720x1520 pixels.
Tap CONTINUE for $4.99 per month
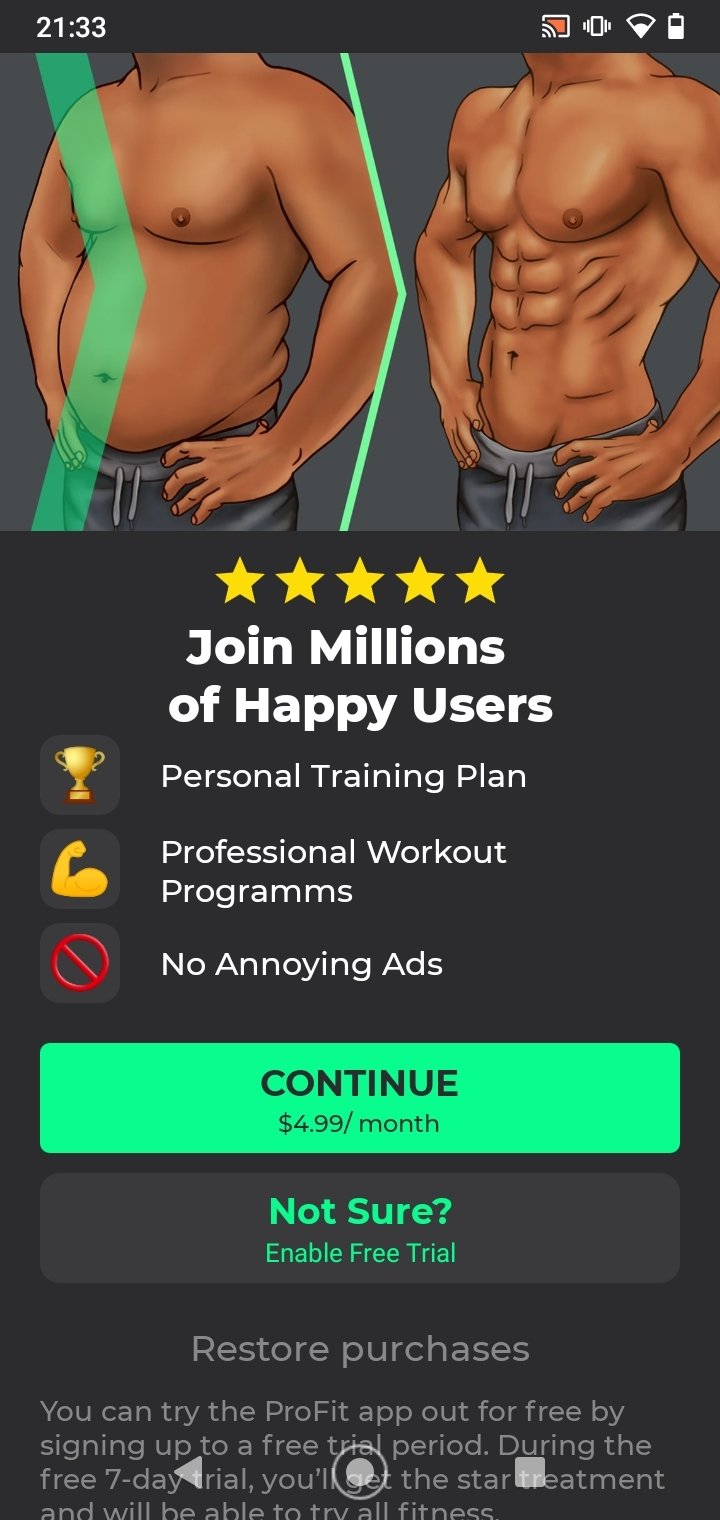click(x=360, y=1098)
